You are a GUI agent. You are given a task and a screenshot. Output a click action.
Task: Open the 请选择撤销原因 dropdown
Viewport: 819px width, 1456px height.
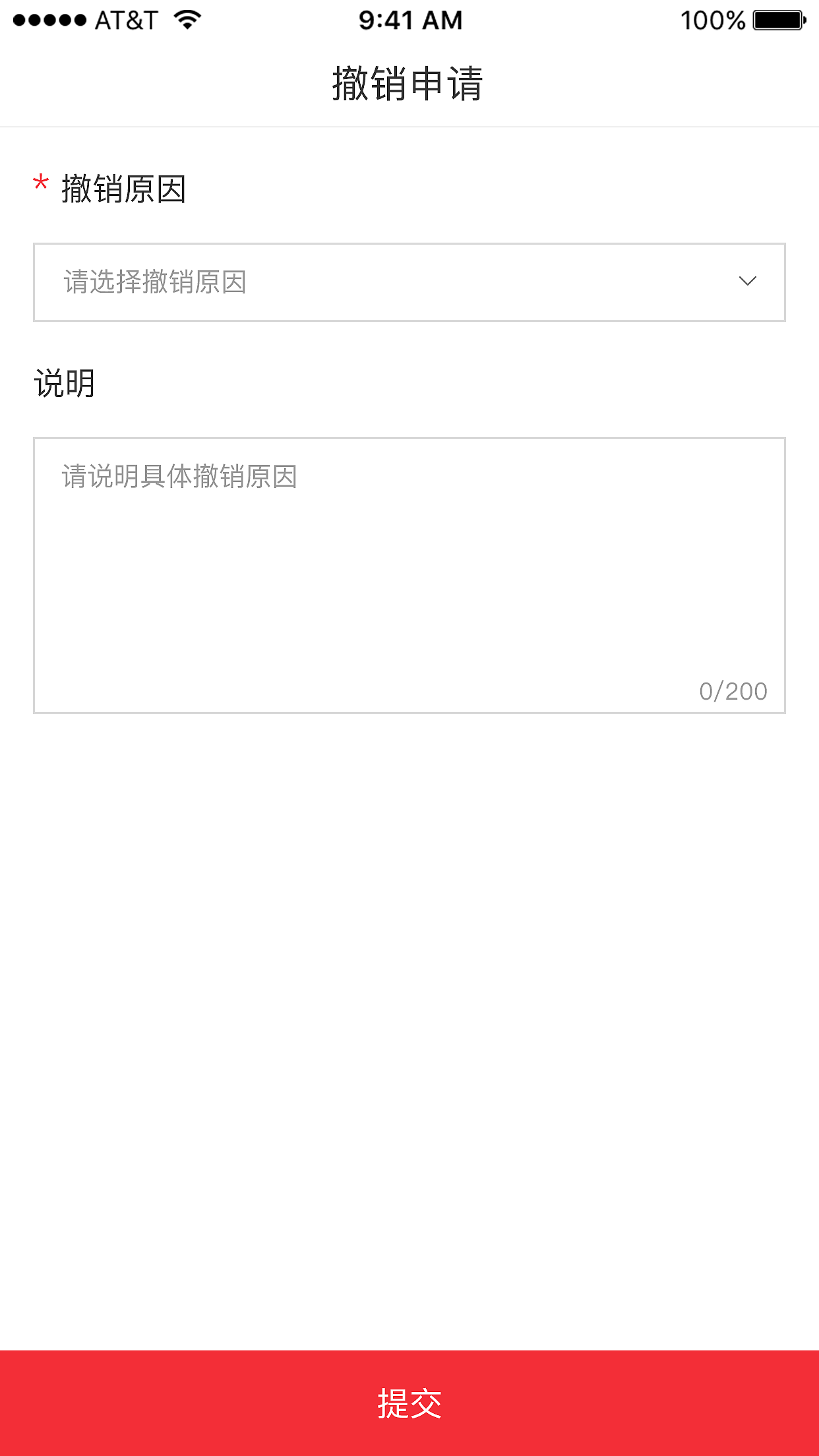pos(409,282)
